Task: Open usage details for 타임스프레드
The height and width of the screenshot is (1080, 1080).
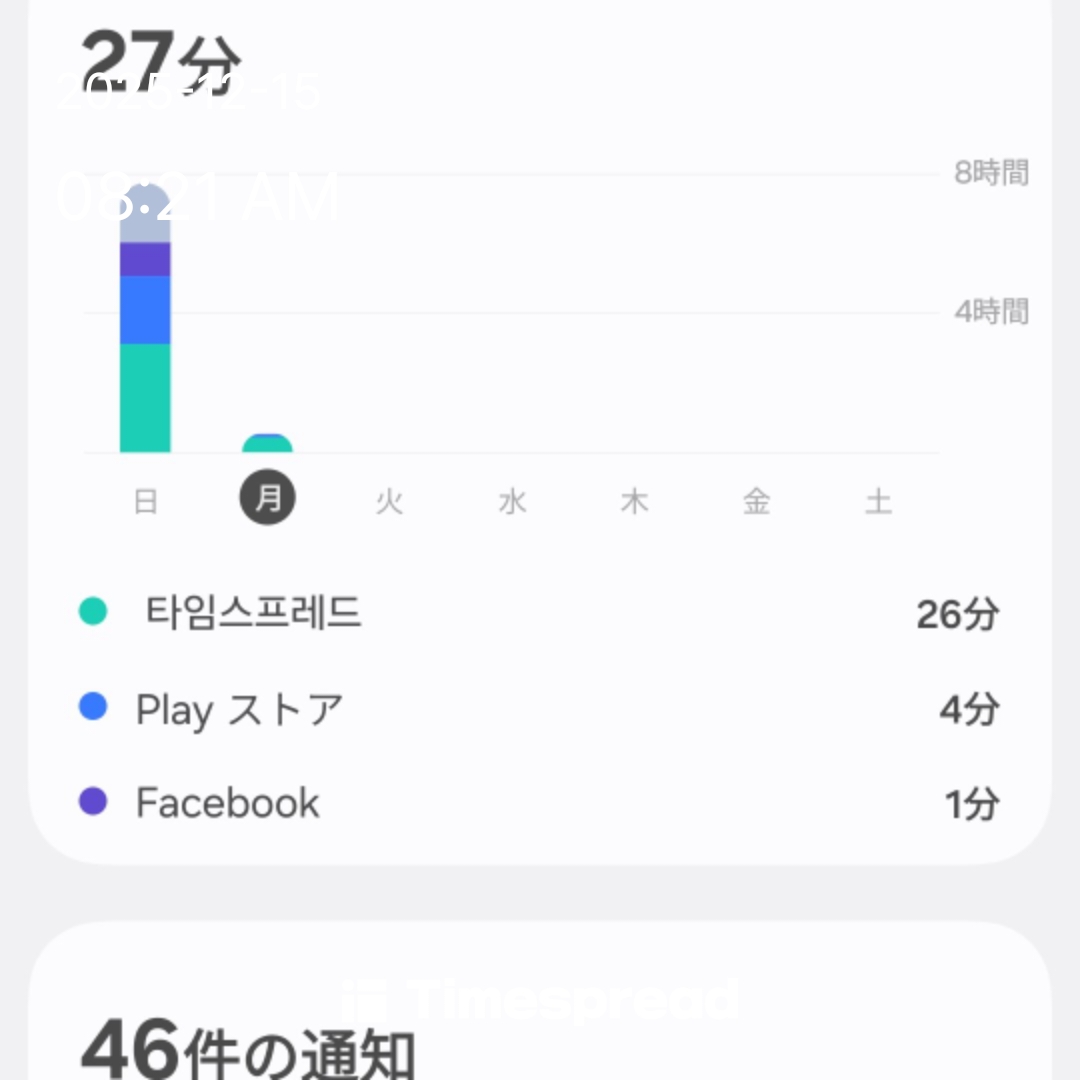Action: pyautogui.click(x=540, y=613)
